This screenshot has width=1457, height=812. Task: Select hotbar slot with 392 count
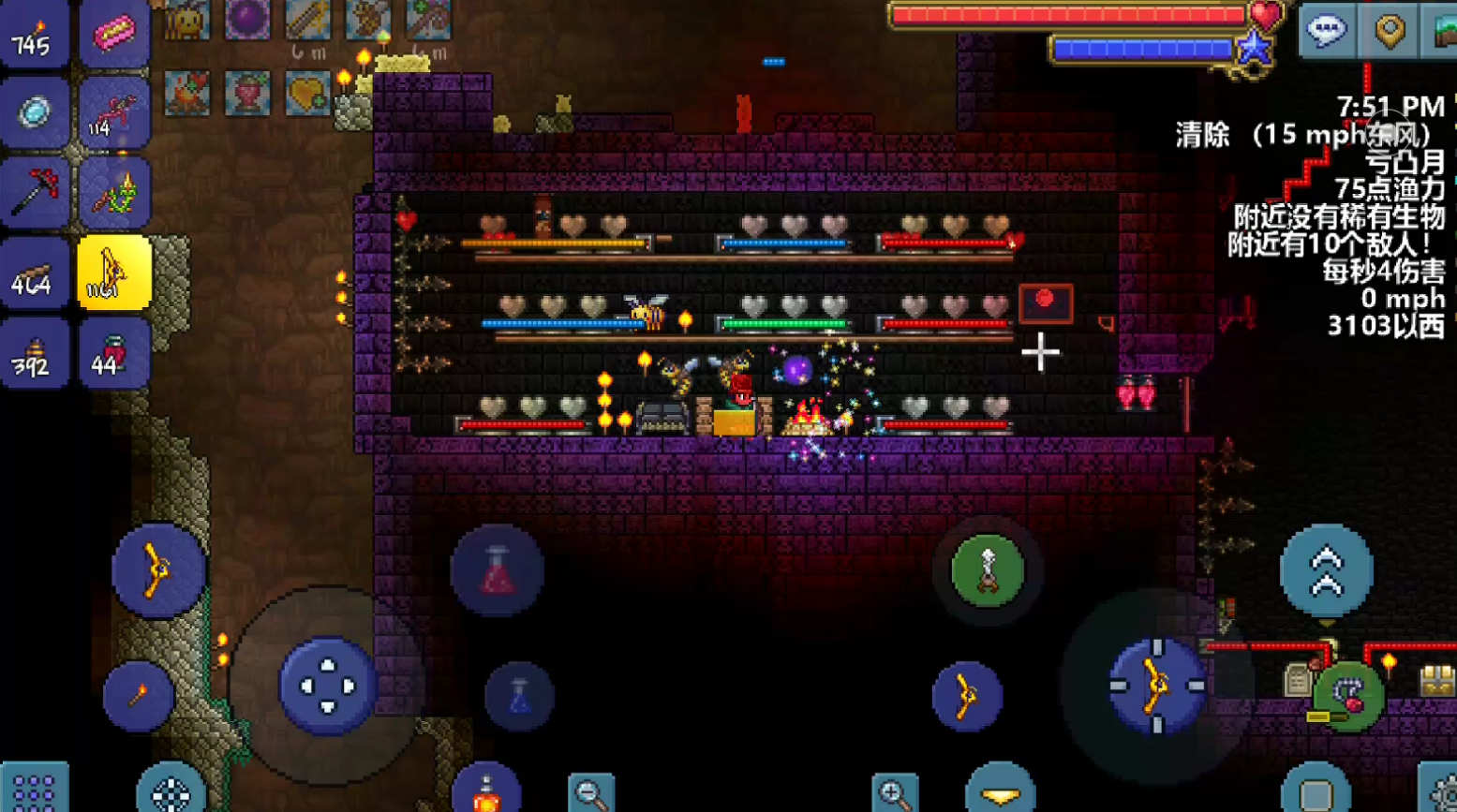[x=34, y=353]
